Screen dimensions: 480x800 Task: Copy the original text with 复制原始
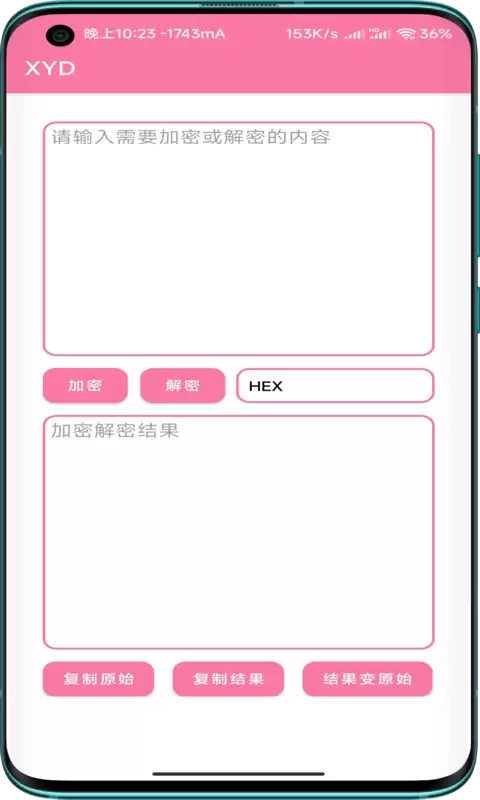coord(98,679)
